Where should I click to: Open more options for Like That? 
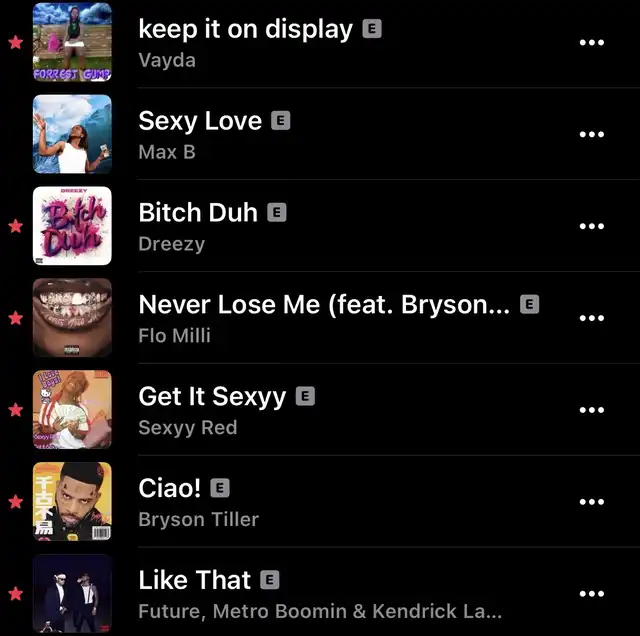tap(592, 594)
